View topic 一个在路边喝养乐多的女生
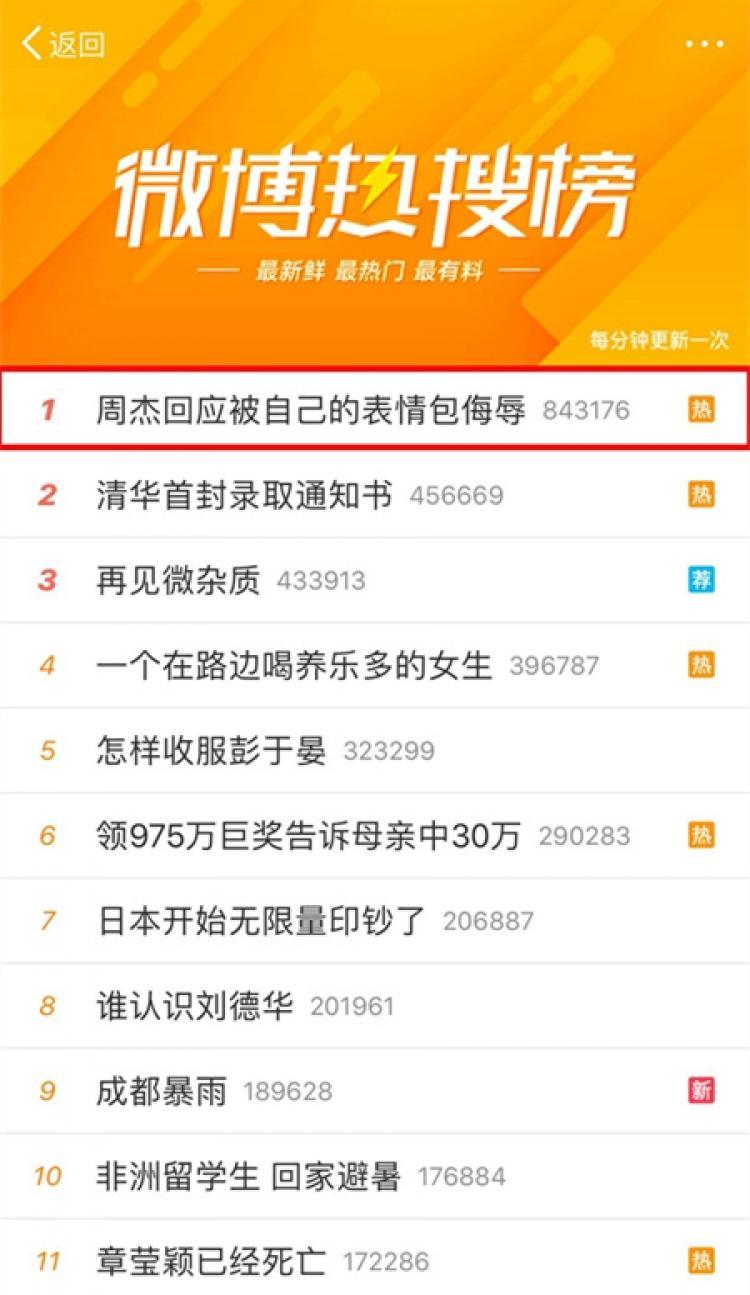 click(x=375, y=665)
